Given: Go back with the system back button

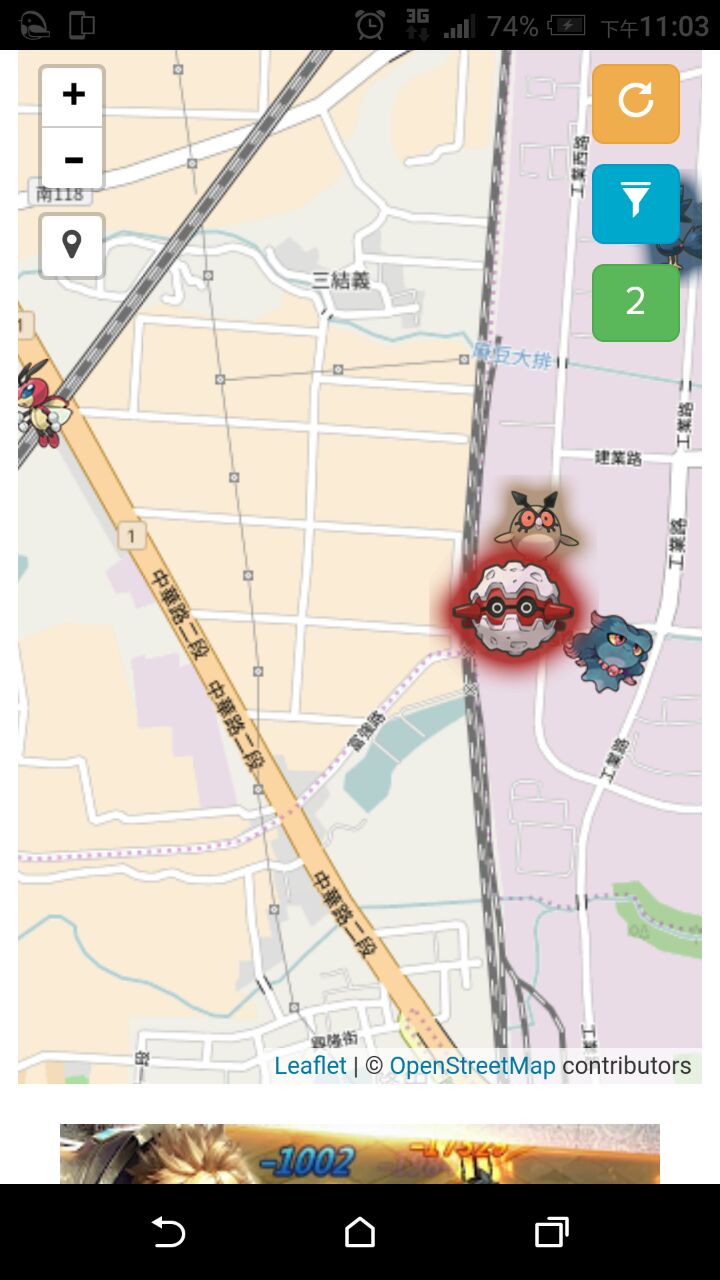Looking at the screenshot, I should pos(168,1232).
